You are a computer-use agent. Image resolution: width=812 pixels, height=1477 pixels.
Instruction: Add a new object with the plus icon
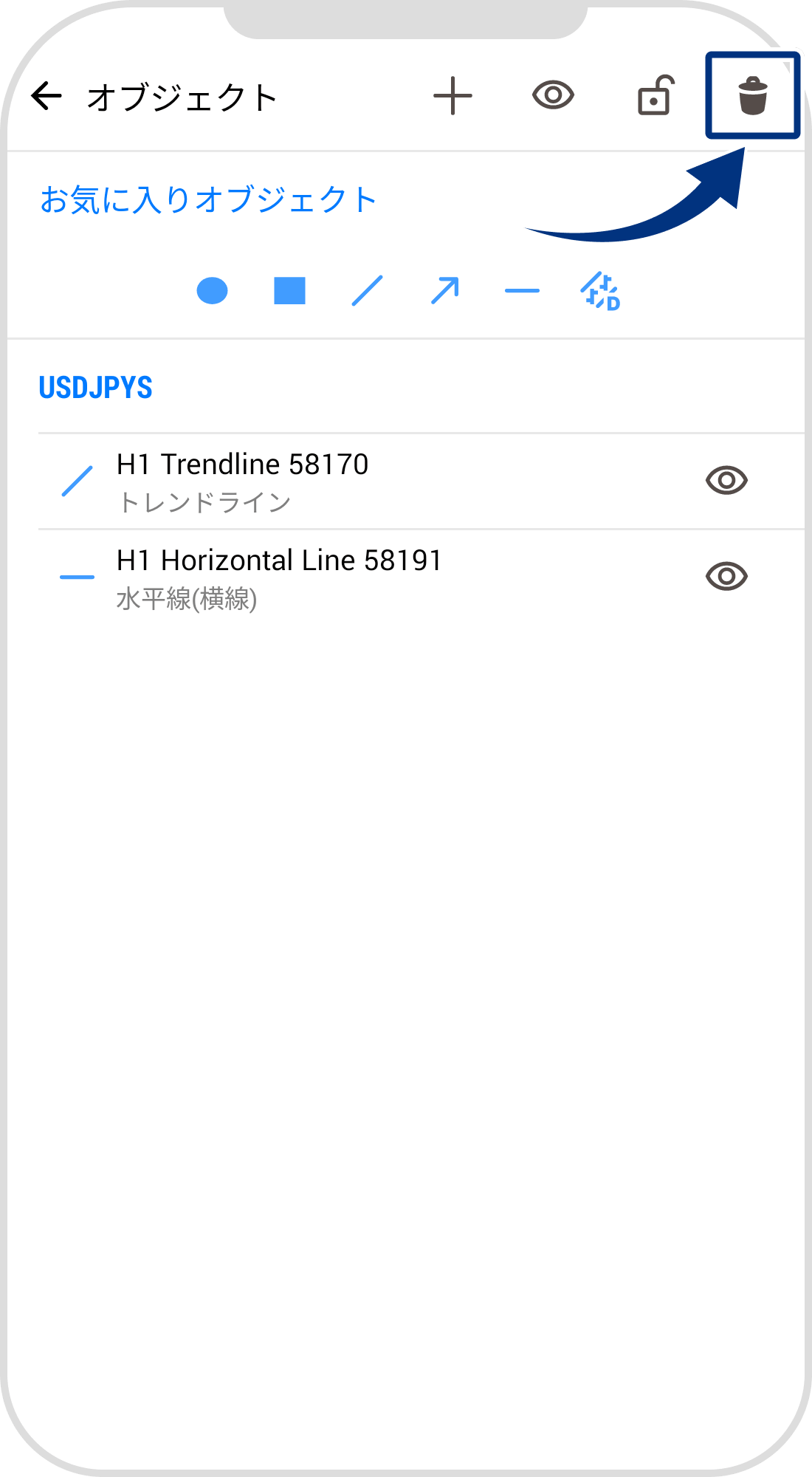tap(453, 96)
